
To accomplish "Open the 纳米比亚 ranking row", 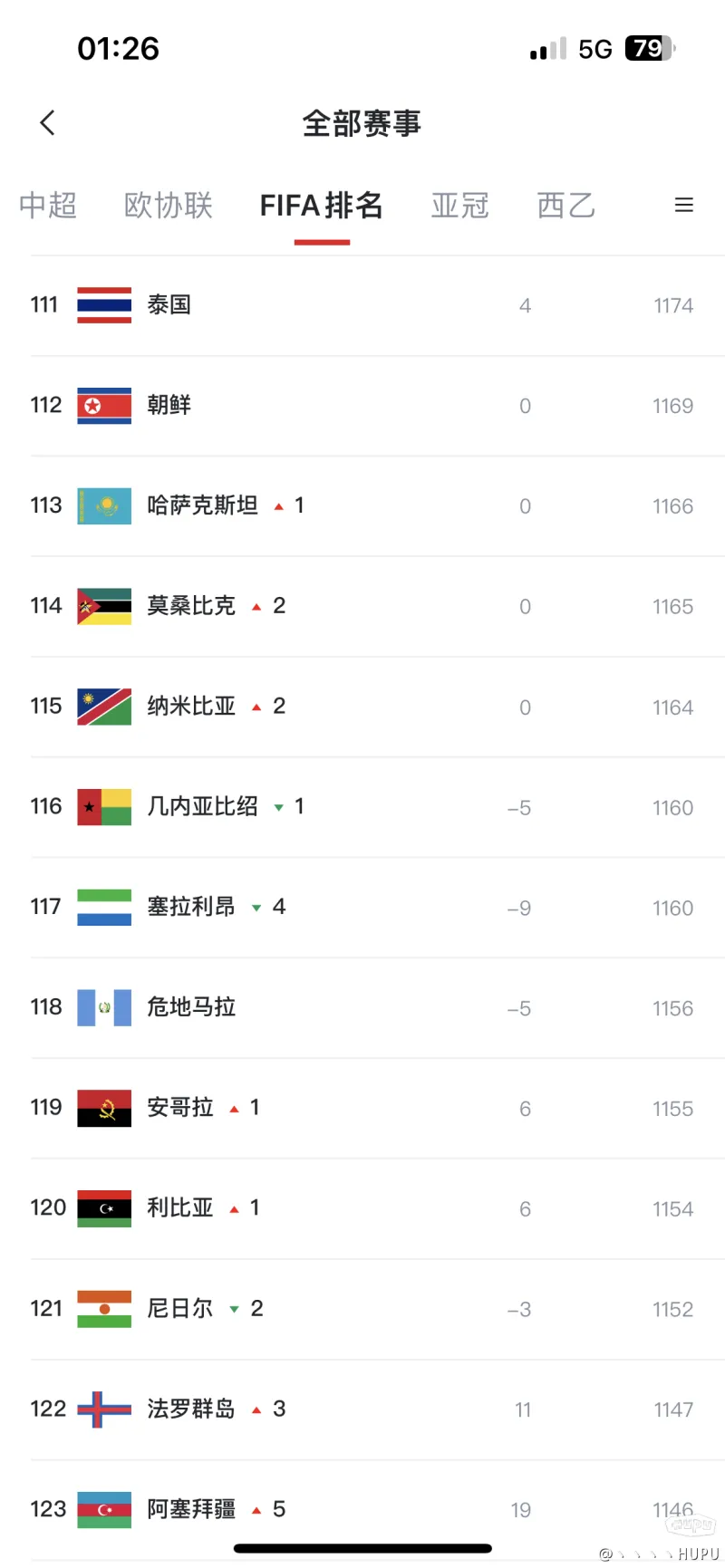I will point(377,707).
